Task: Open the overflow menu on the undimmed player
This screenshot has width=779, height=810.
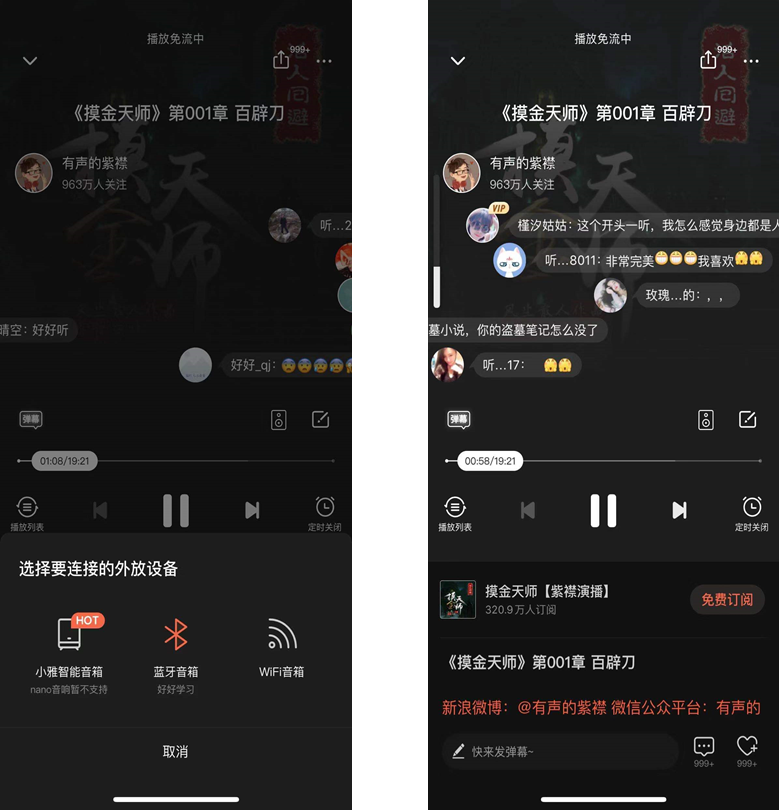Action: point(752,62)
